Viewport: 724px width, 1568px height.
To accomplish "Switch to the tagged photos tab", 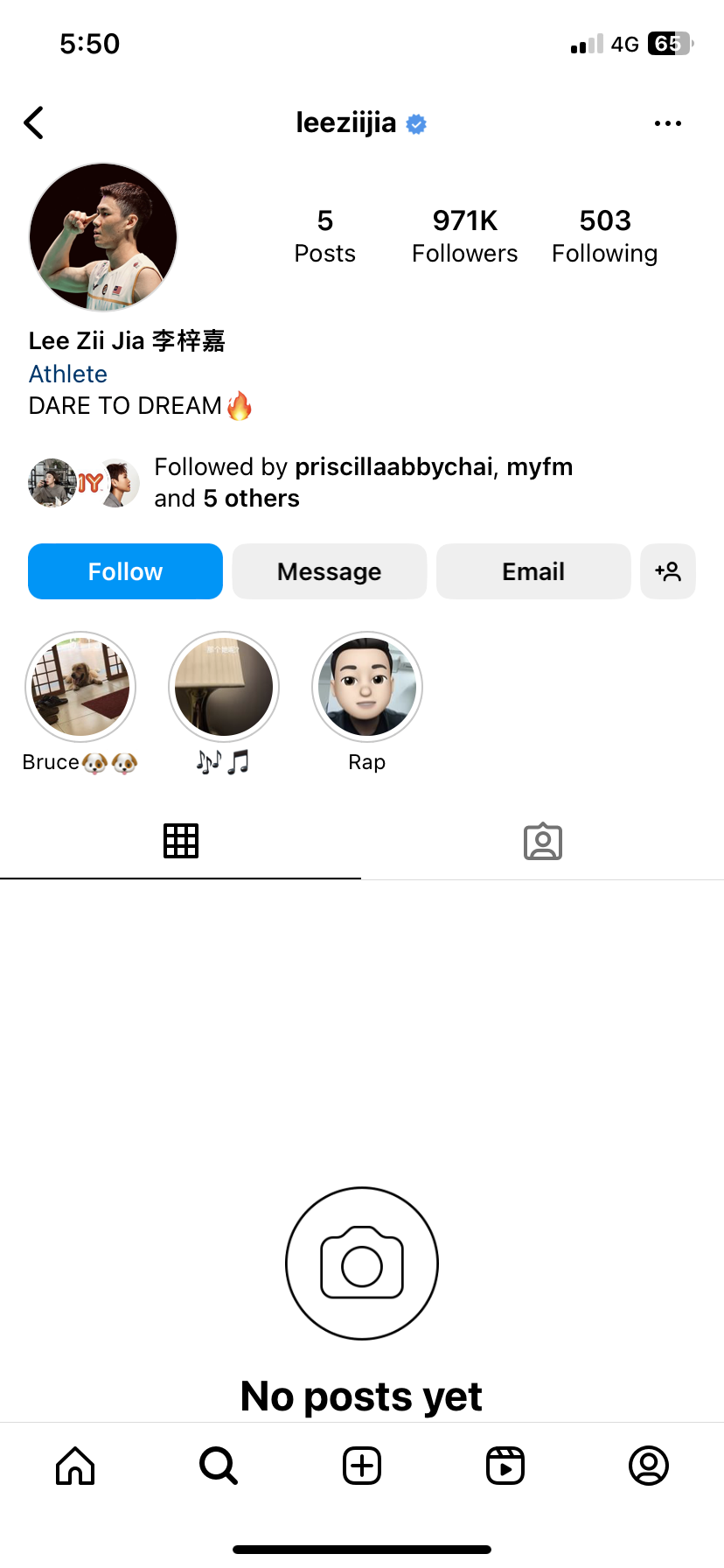I will click(542, 841).
